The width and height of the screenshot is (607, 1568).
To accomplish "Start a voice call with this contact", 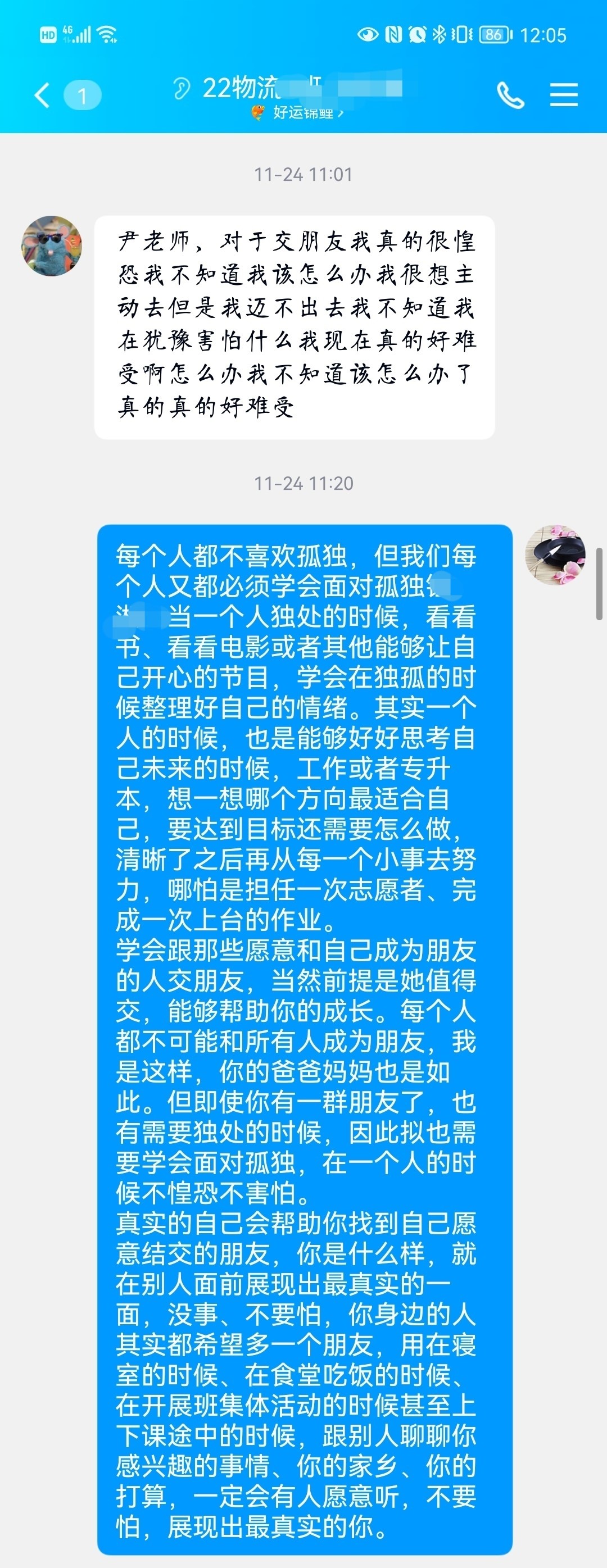I will [x=510, y=96].
